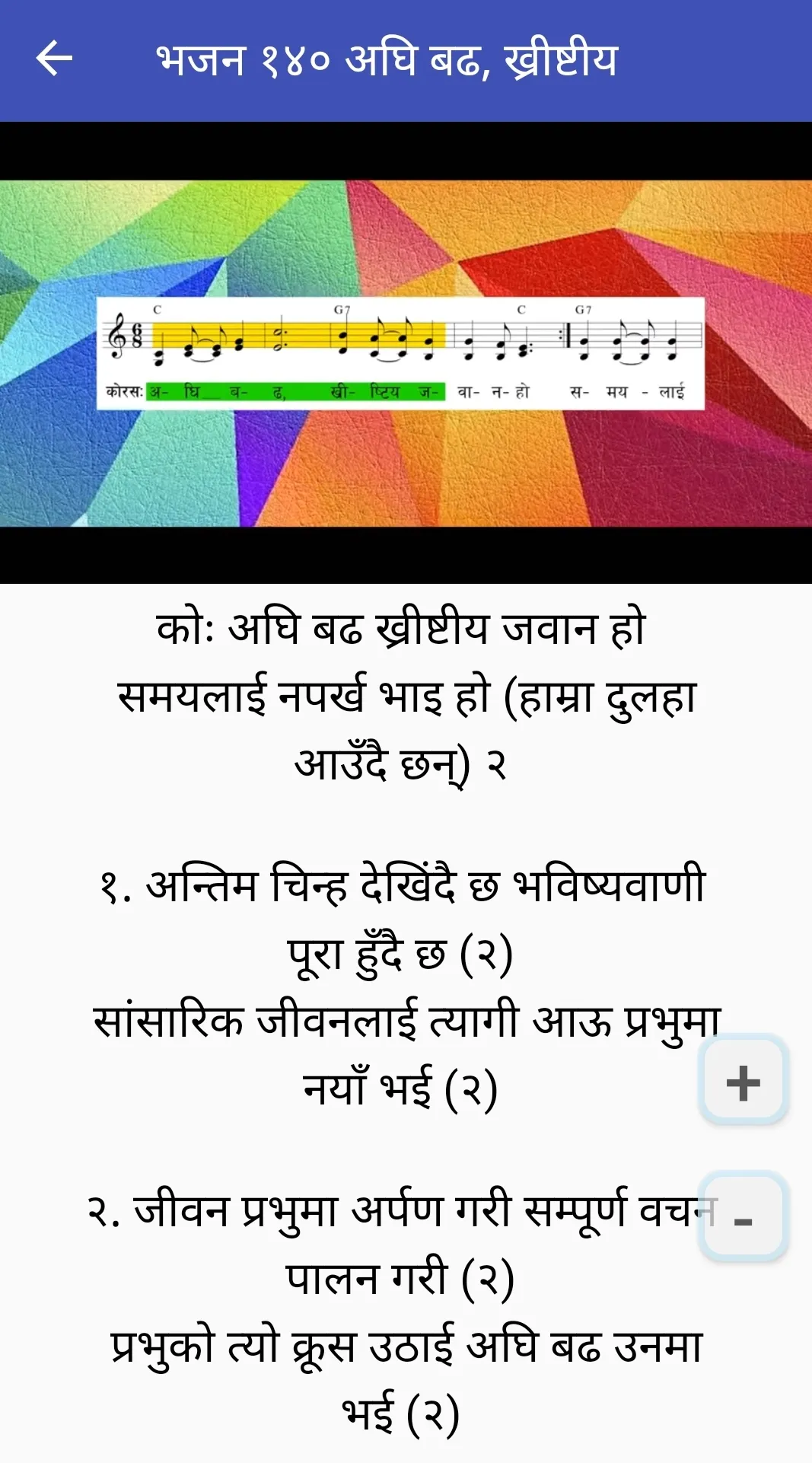This screenshot has height=1463, width=812.
Task: Increase lyrics text size with plus button
Action: 743,1082
